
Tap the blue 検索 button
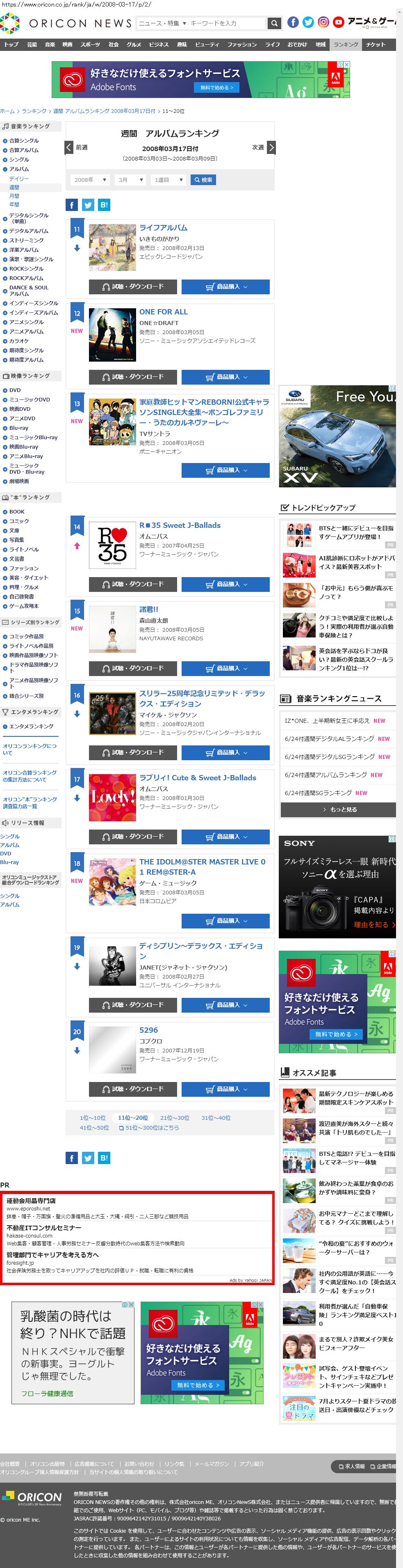[x=203, y=180]
